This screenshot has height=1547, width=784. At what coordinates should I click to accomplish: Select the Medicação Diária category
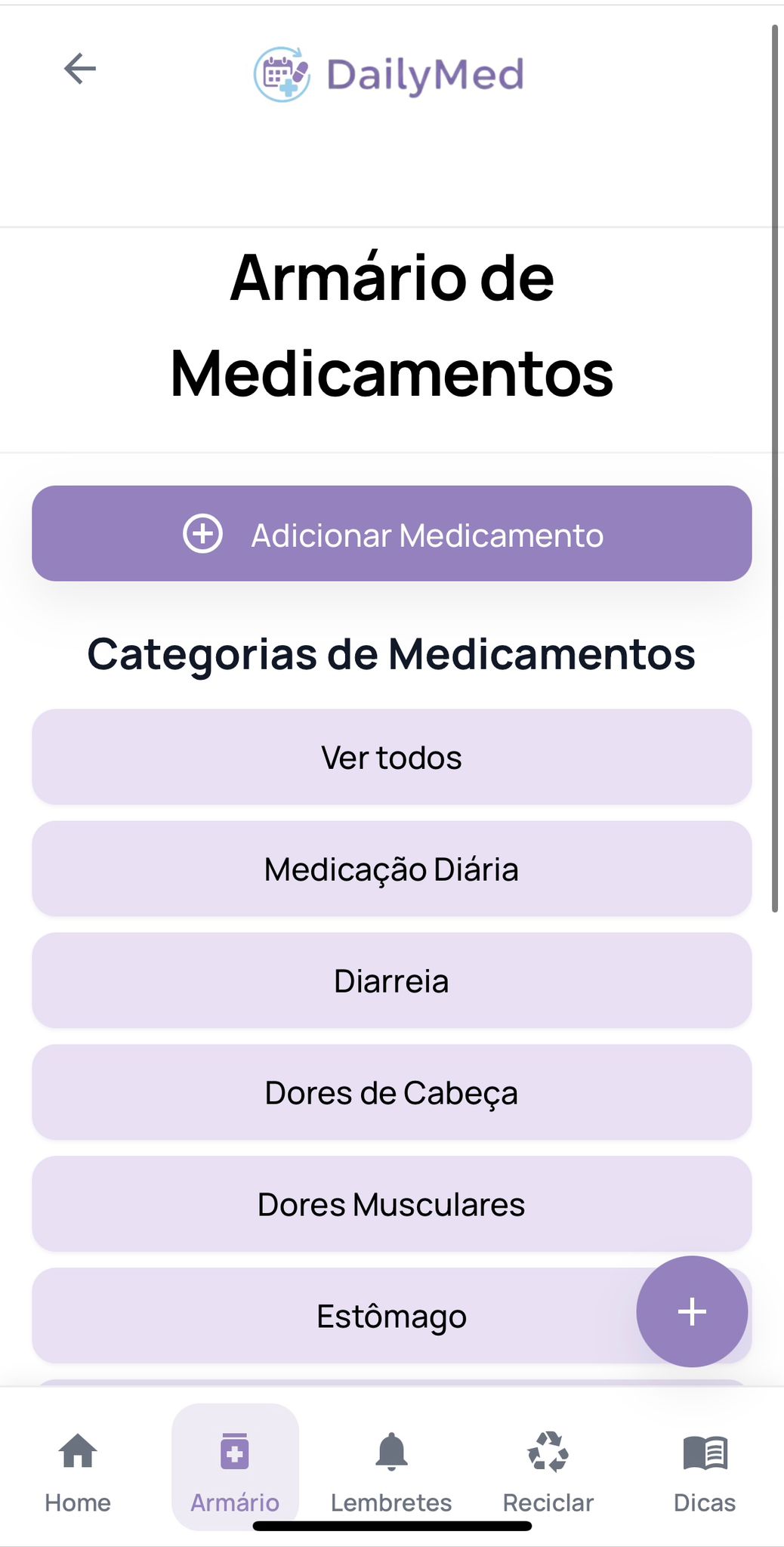pyautogui.click(x=391, y=869)
